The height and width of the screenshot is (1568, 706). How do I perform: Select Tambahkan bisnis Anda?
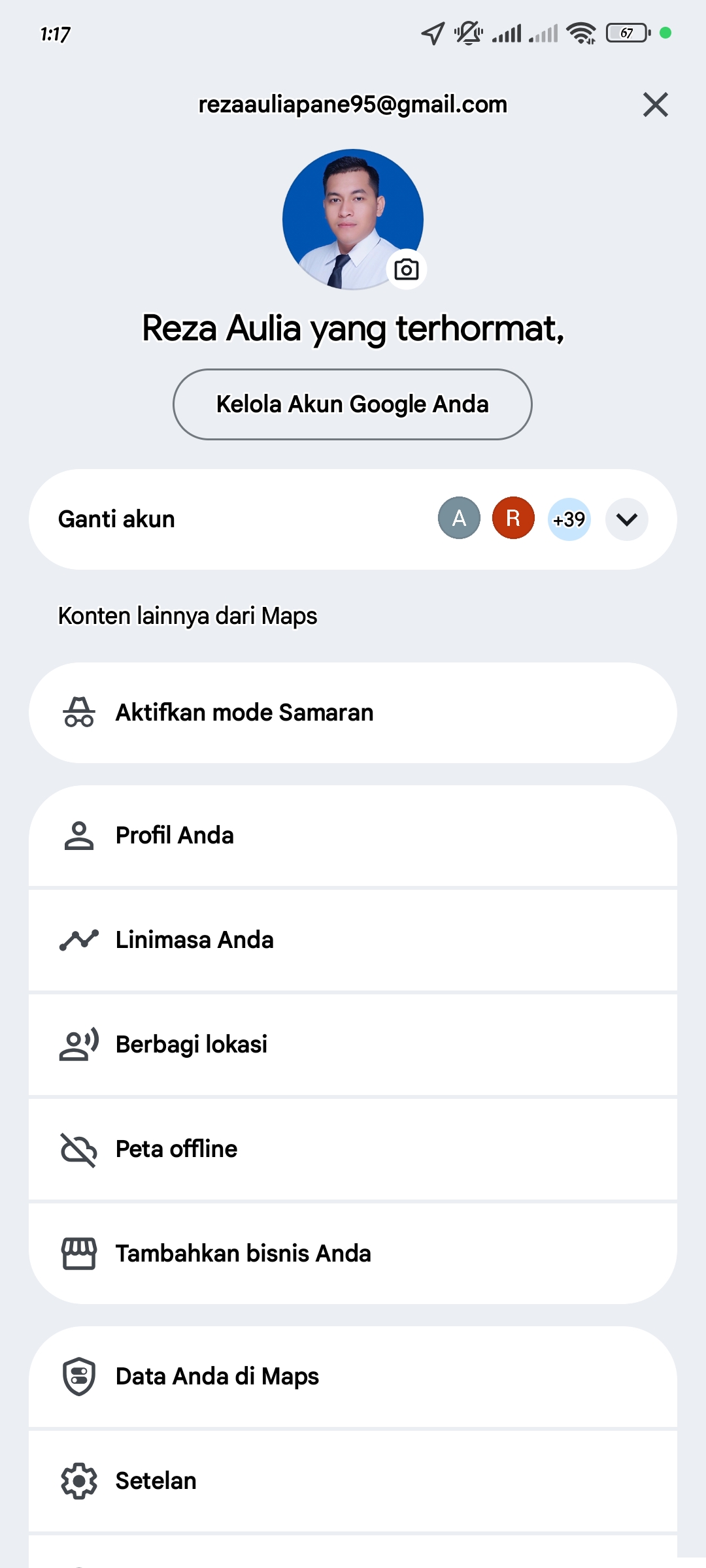[353, 1254]
